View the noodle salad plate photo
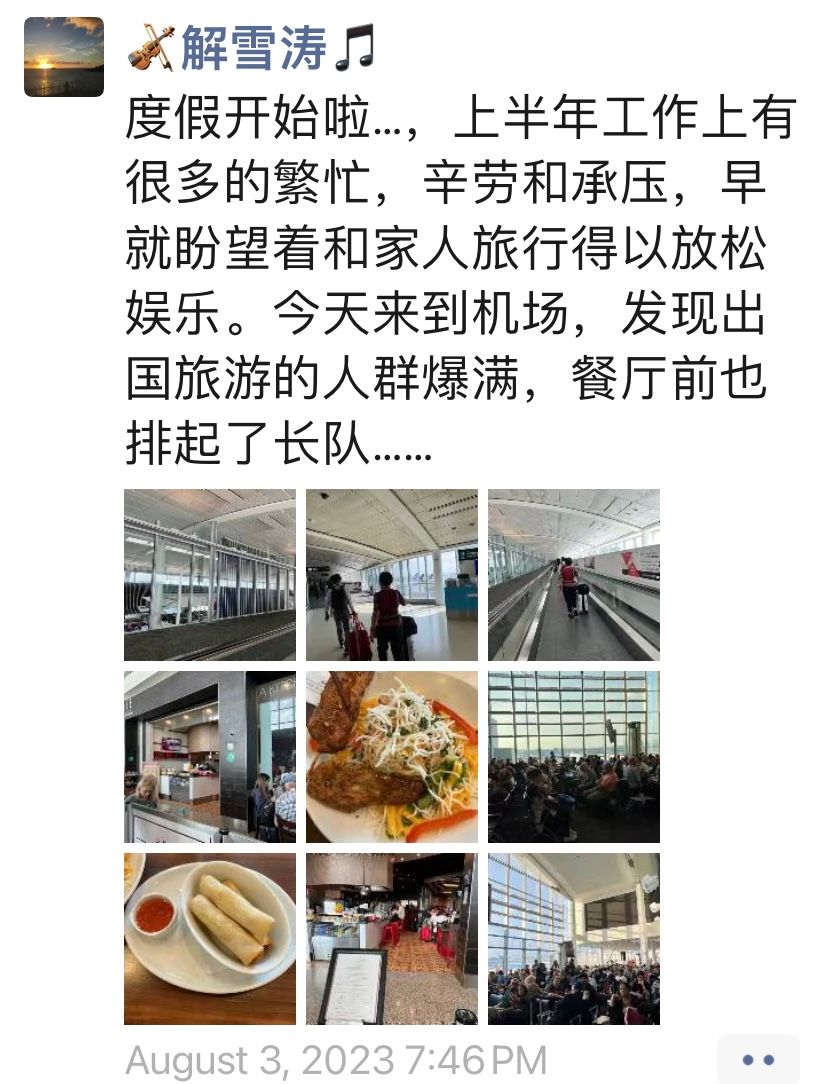828x1084 pixels. [x=392, y=757]
